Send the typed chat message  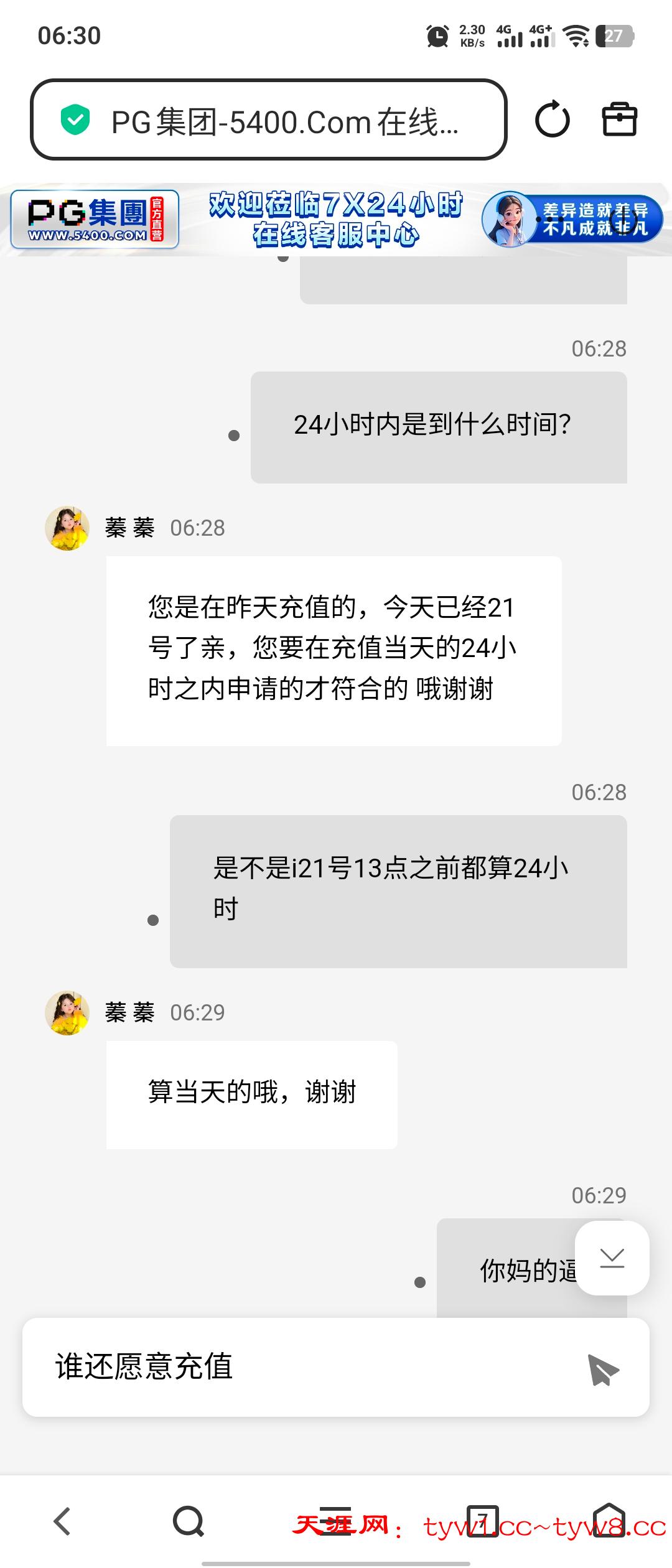click(x=603, y=1369)
